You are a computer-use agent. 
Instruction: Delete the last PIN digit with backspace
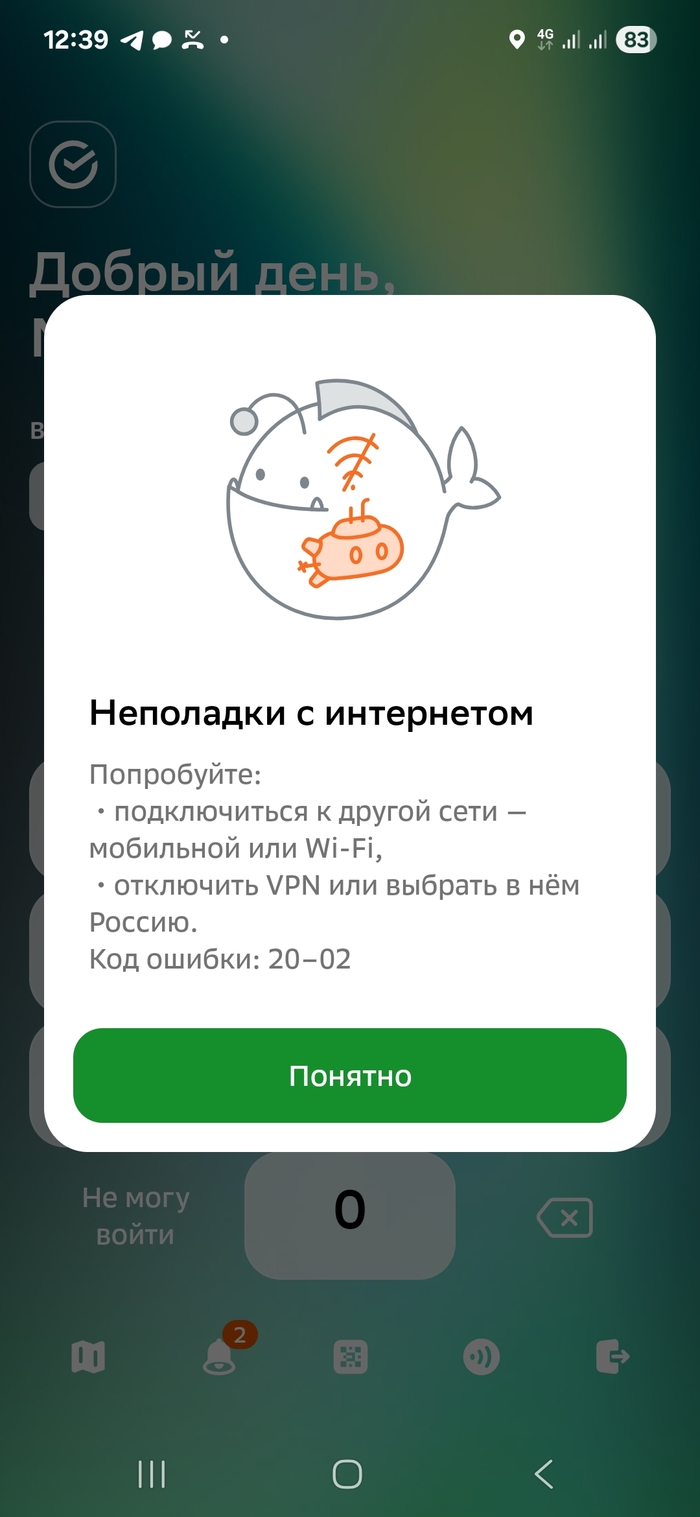click(565, 1217)
